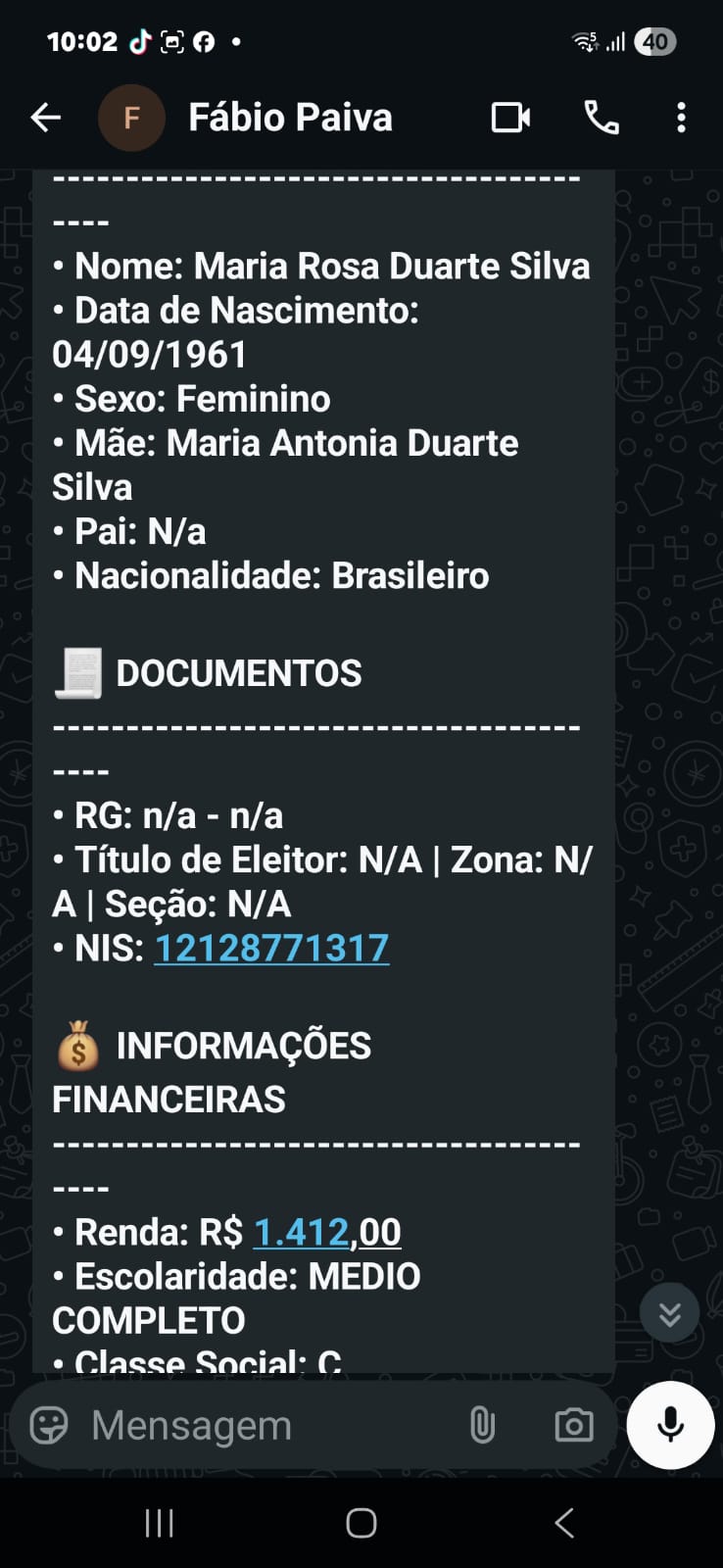Attach a file with the paperclip
This screenshot has height=1568, width=723.
[482, 1426]
